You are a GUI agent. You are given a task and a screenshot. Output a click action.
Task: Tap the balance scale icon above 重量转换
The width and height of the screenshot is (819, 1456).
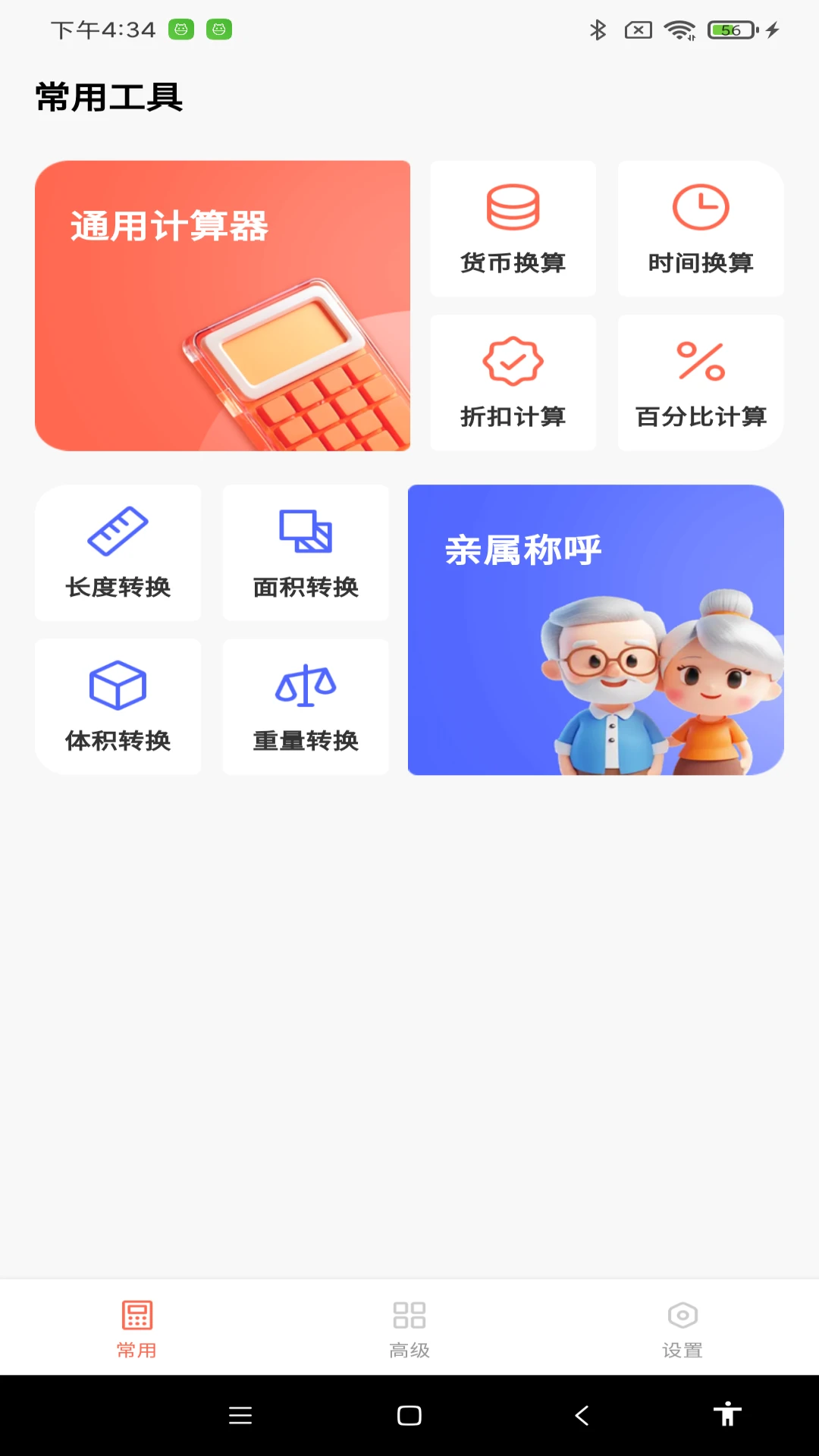coord(305,685)
